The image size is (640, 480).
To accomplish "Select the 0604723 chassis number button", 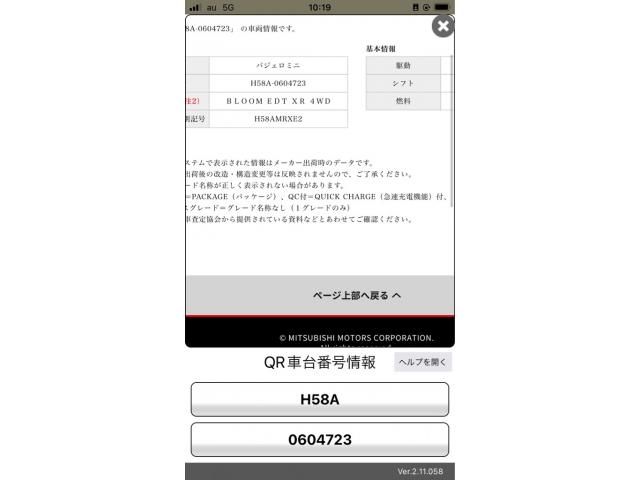I will coord(320,439).
